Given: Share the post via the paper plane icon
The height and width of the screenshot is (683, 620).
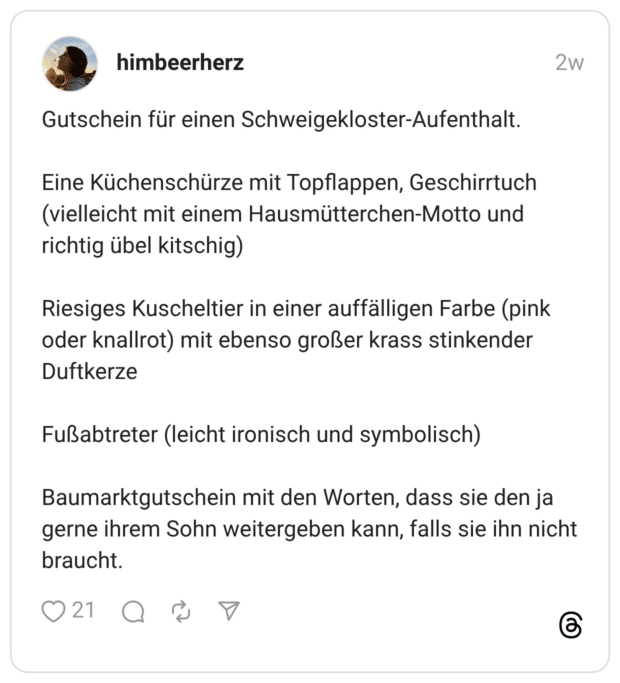Looking at the screenshot, I should [x=229, y=610].
